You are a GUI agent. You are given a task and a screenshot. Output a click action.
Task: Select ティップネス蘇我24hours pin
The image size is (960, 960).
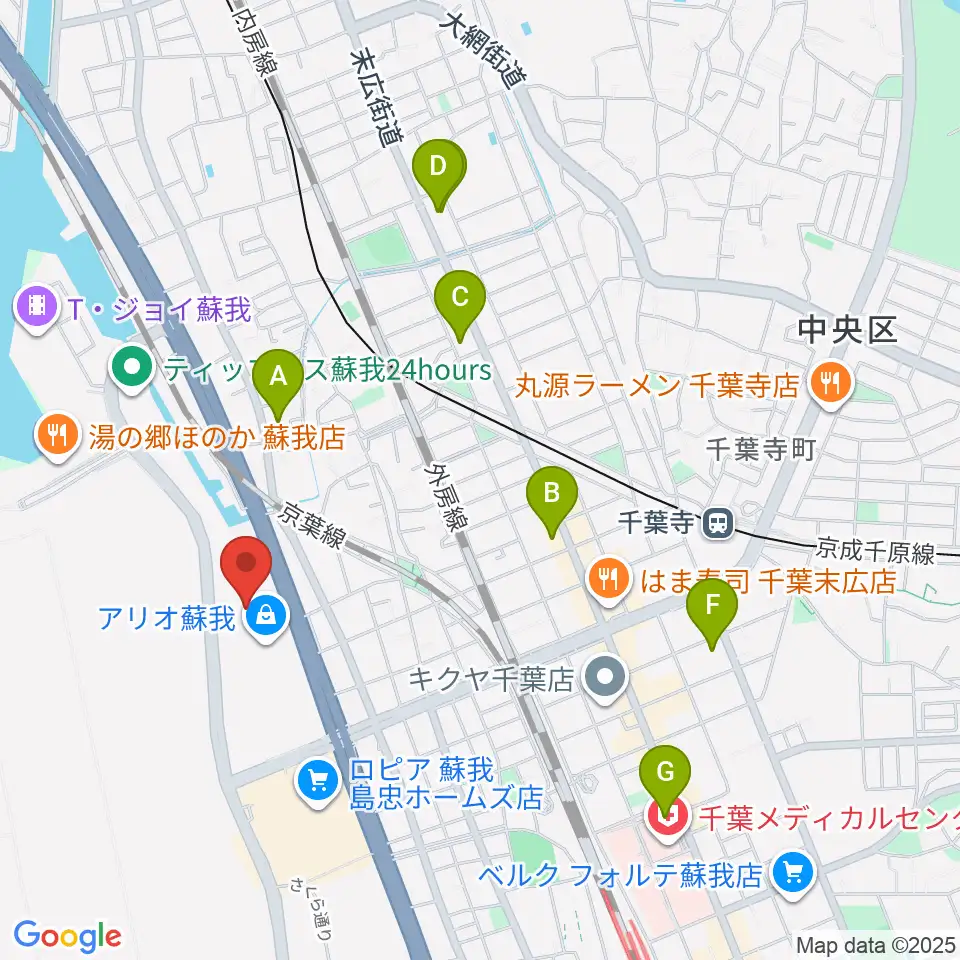pyautogui.click(x=133, y=370)
